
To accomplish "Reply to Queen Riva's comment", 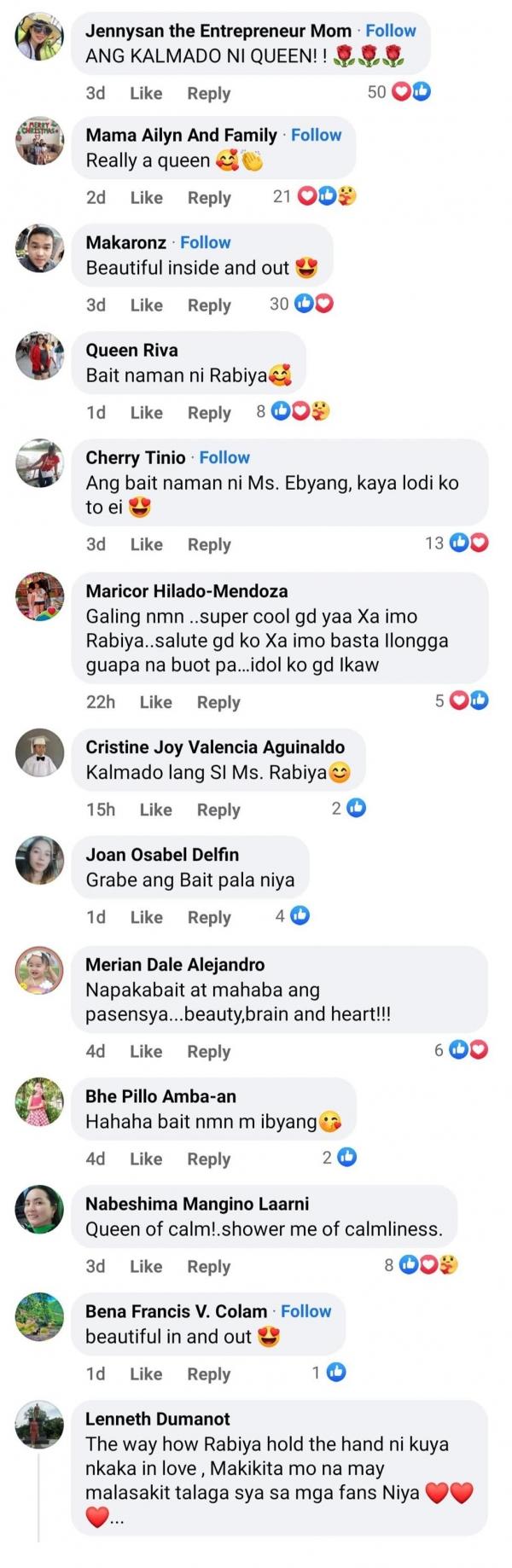I will point(209,412).
